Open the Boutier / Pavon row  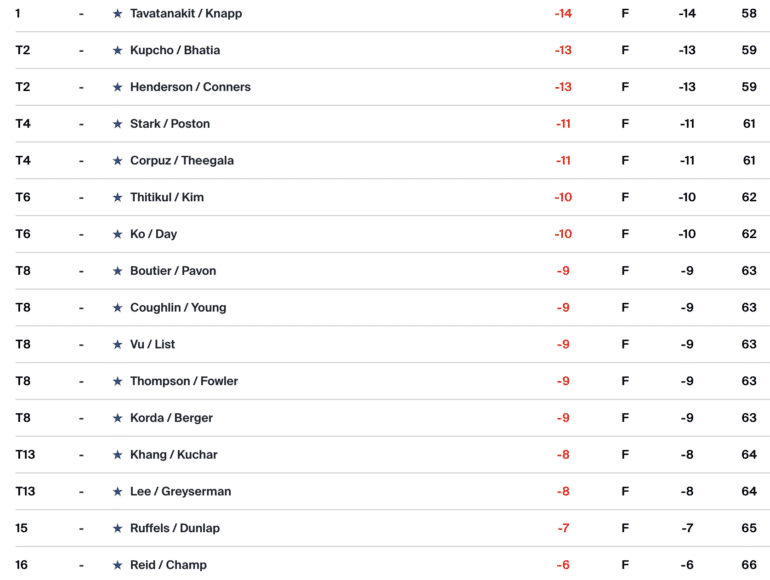173,271
